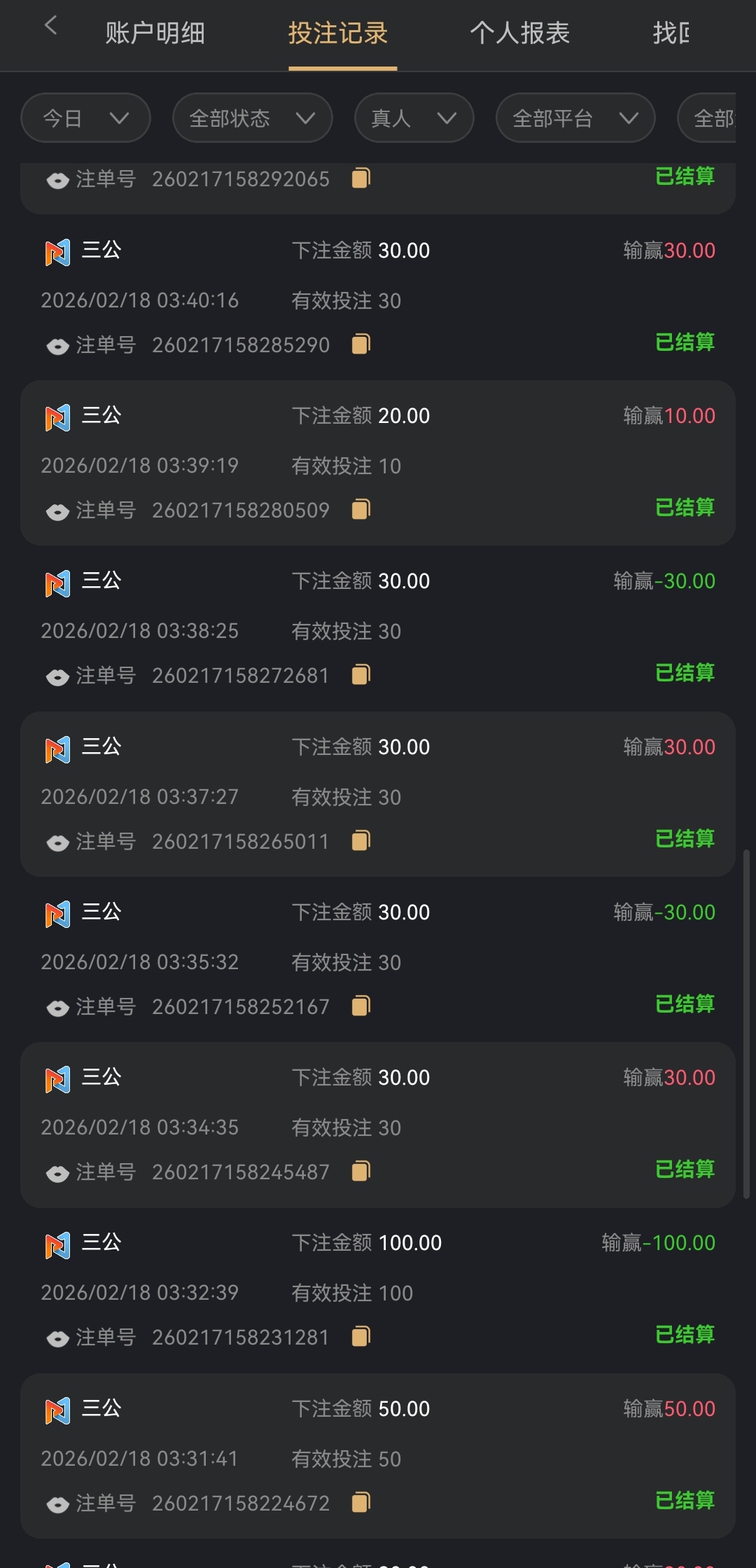Copy bet number 260217158285290

pyautogui.click(x=360, y=344)
